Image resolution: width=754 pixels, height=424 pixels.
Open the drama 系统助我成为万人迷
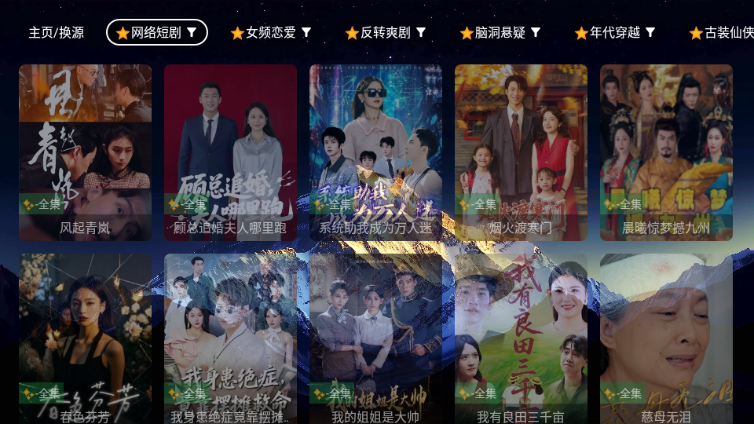pos(375,152)
